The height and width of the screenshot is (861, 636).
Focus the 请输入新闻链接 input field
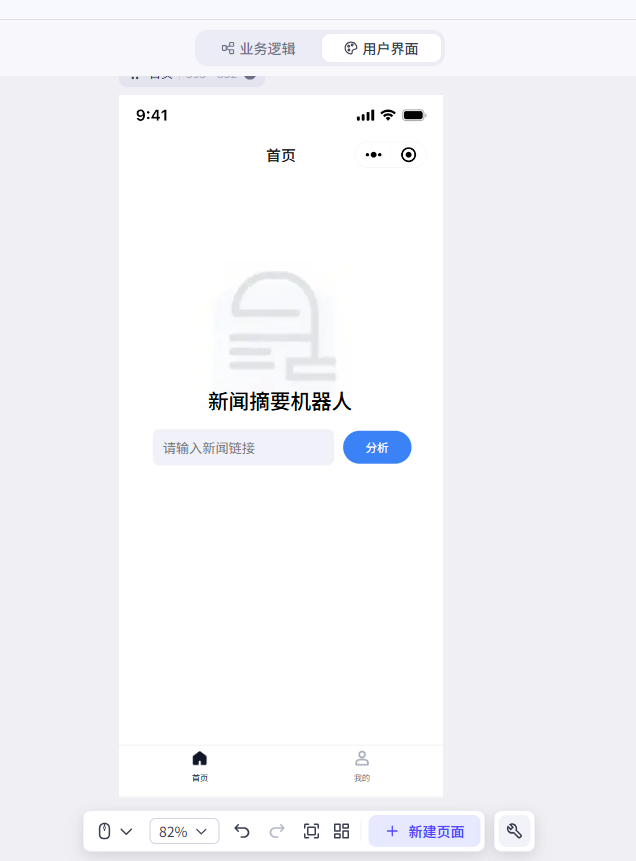[x=243, y=448]
